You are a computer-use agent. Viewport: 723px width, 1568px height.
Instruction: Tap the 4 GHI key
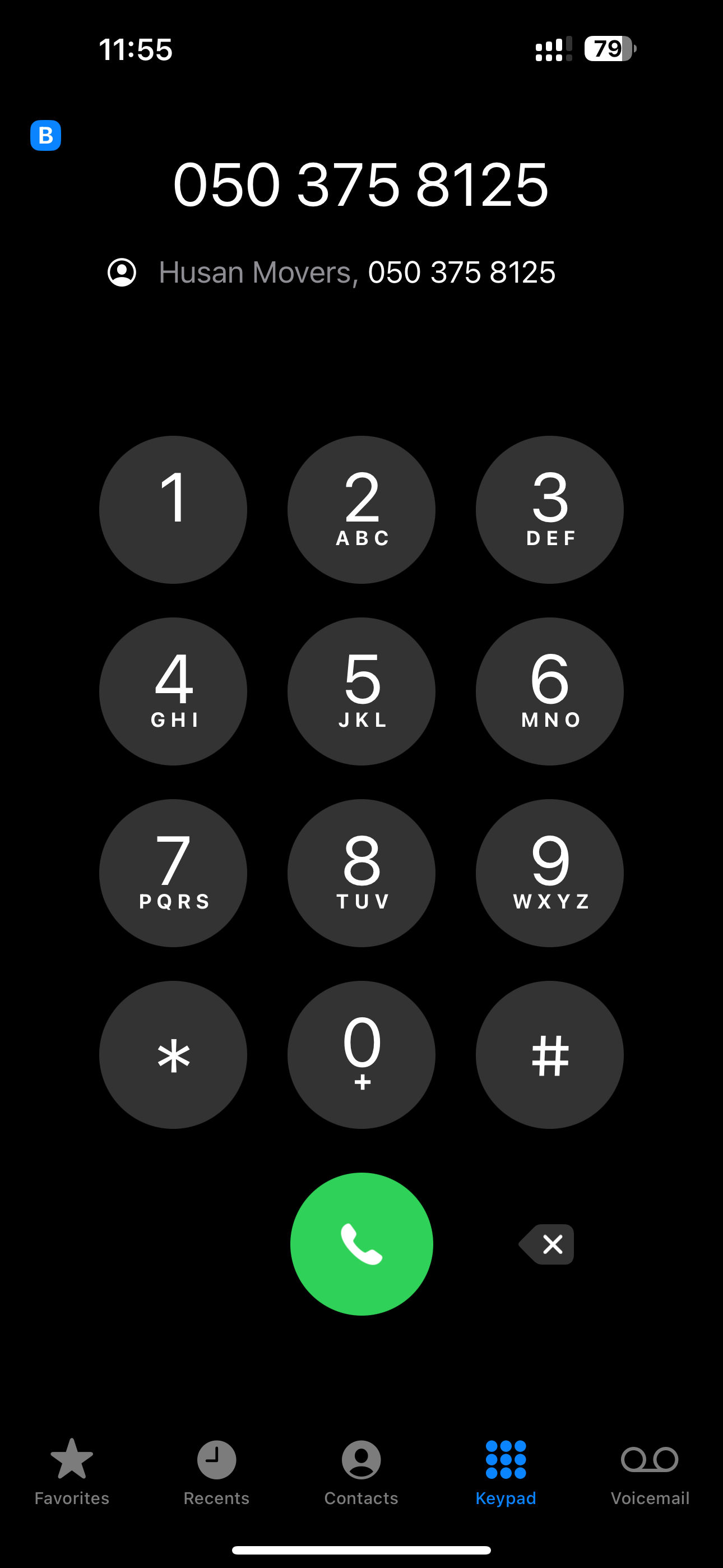(173, 691)
